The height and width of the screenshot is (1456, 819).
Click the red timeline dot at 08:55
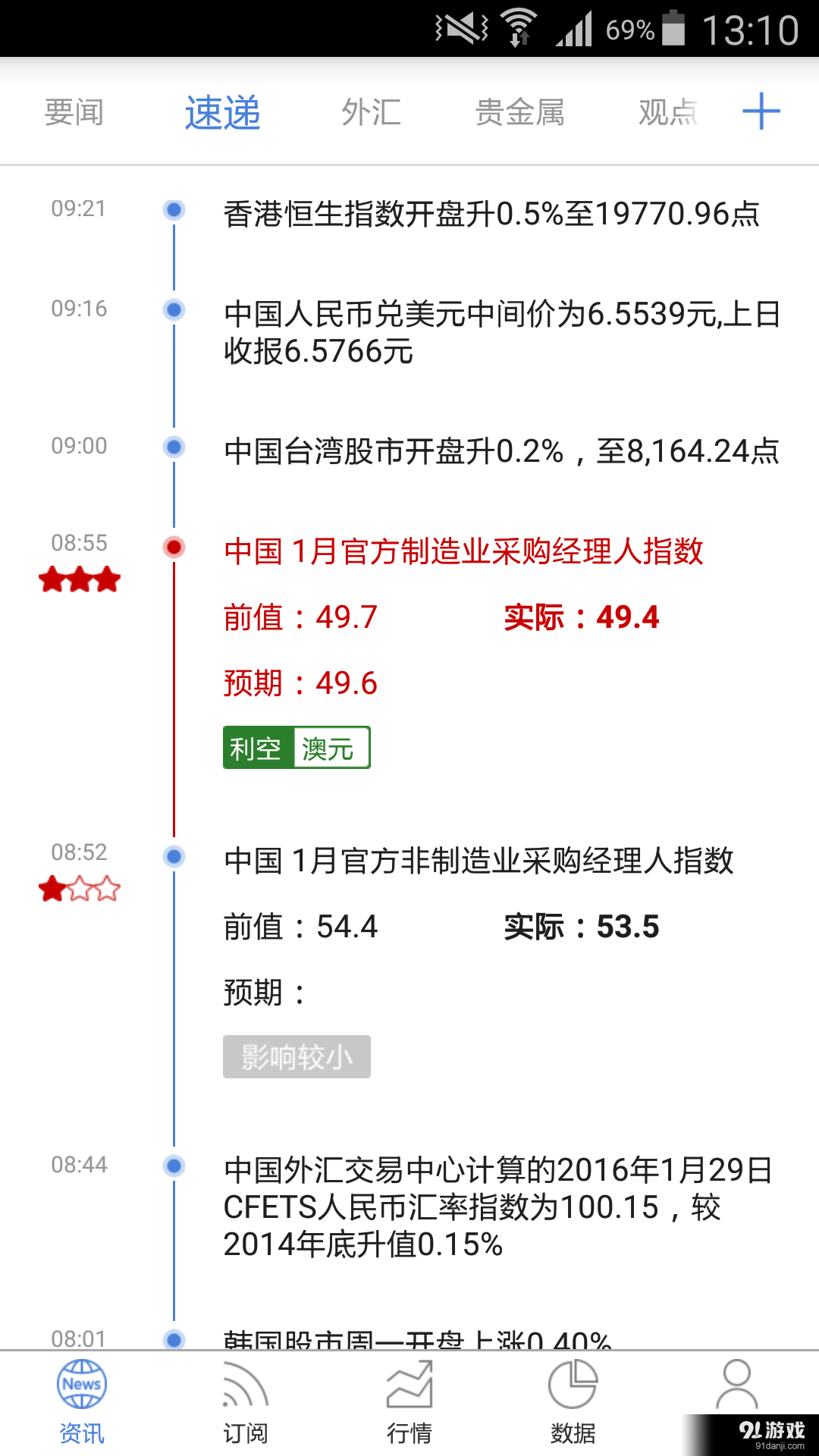(173, 548)
